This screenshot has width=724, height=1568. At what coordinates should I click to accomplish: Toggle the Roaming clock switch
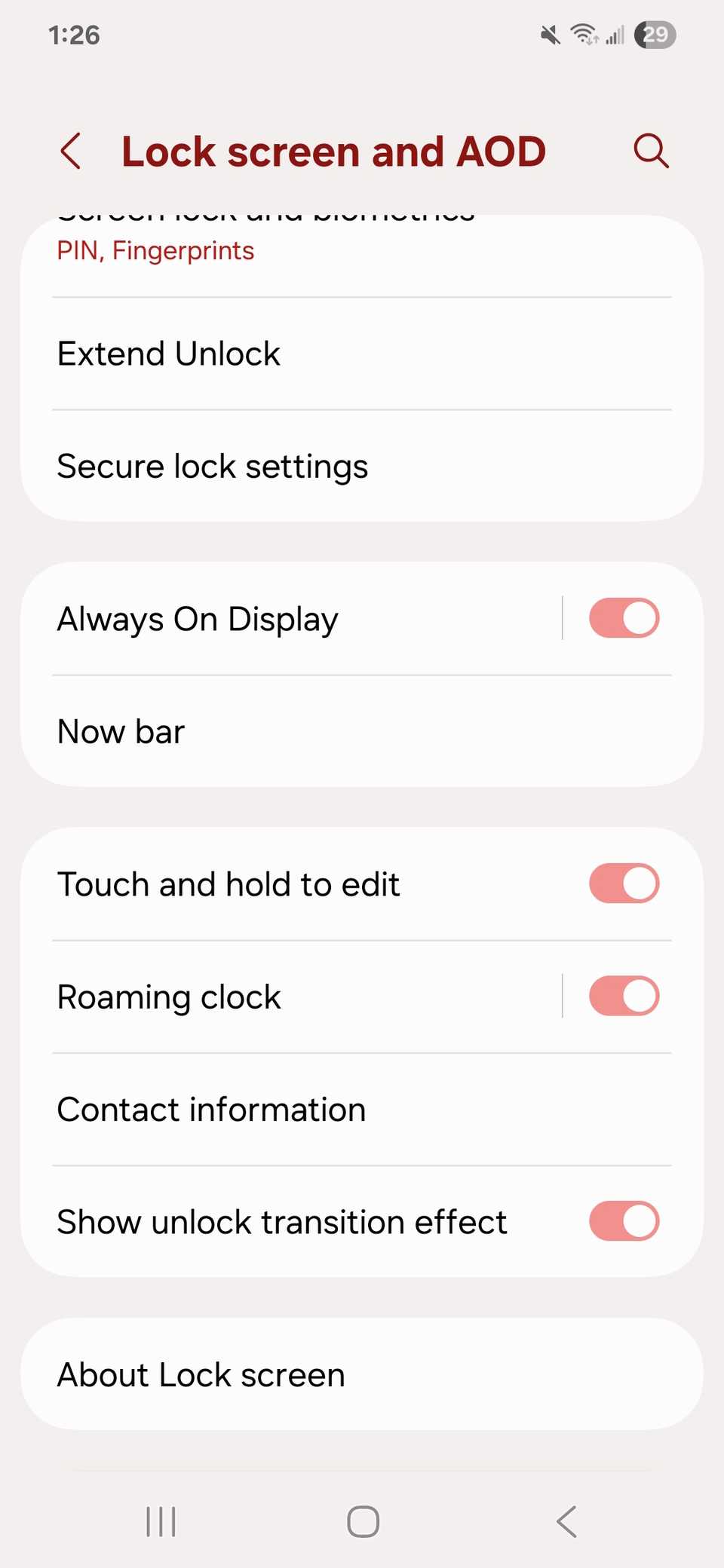624,996
